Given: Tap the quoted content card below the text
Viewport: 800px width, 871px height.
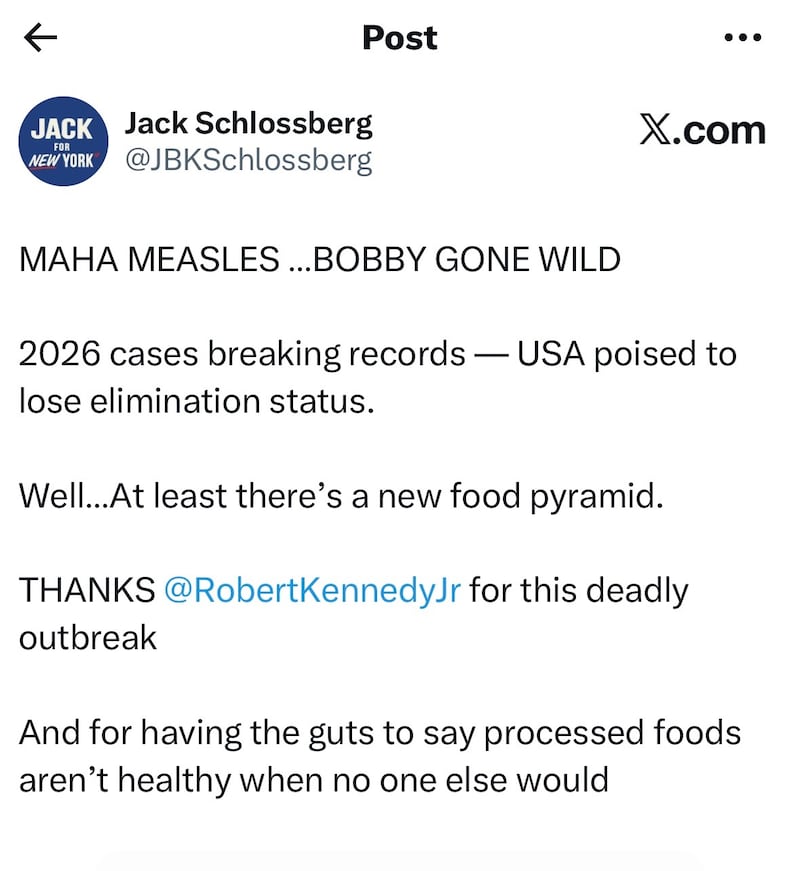Looking at the screenshot, I should [400, 862].
